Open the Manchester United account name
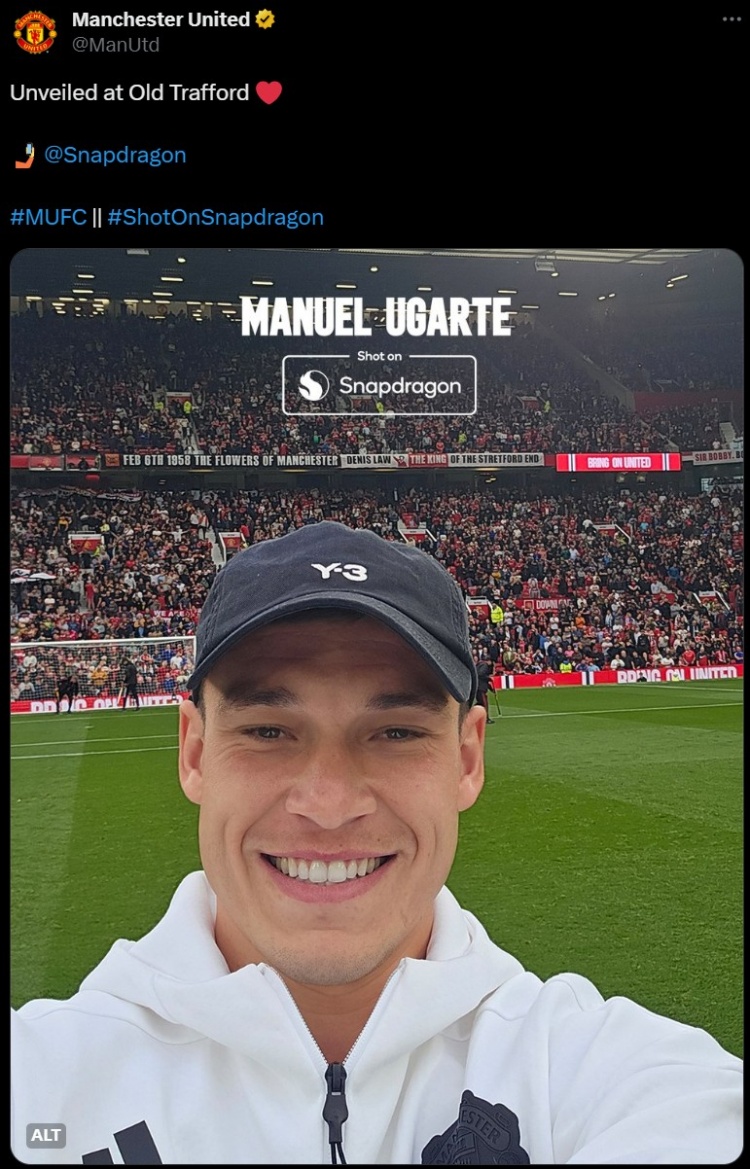The width and height of the screenshot is (750, 1169). (161, 19)
